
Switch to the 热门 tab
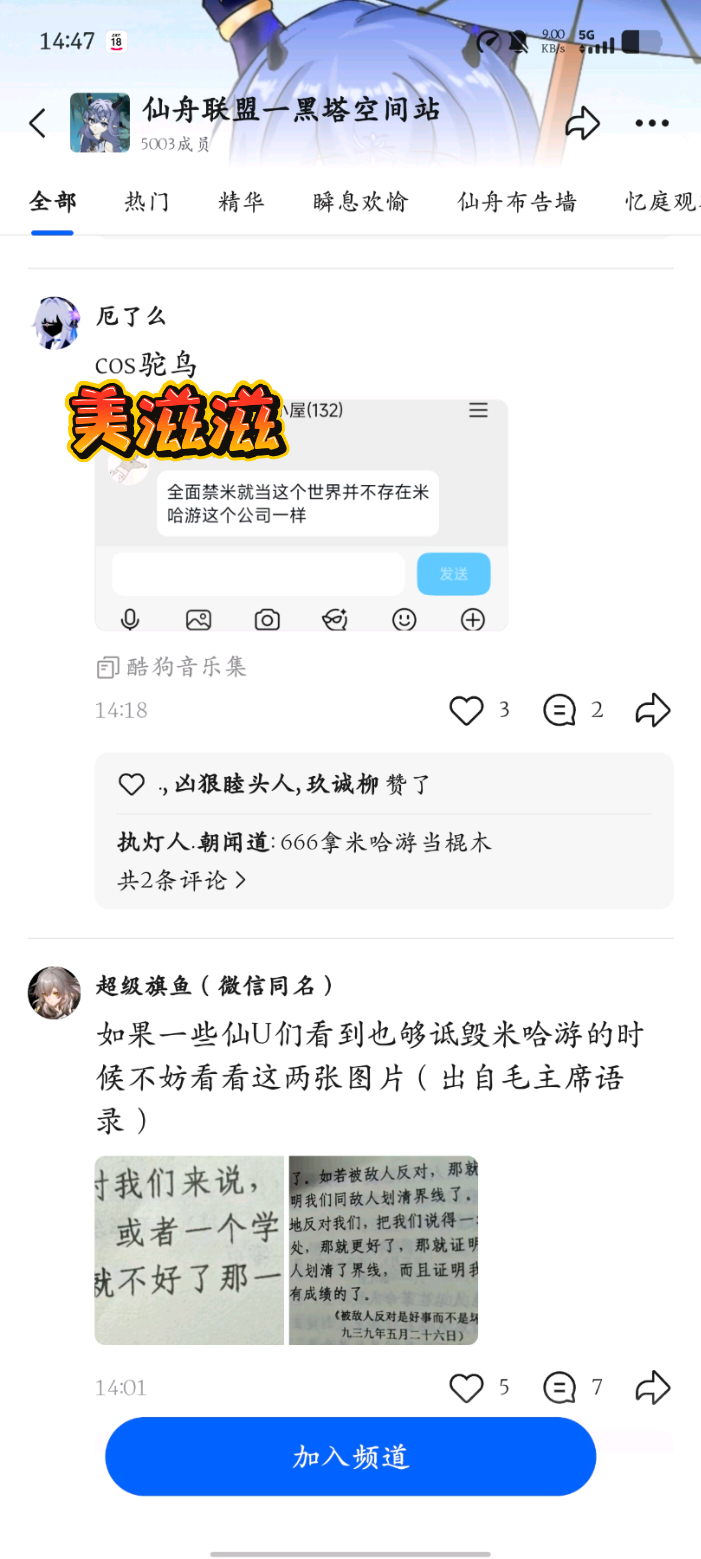[147, 201]
